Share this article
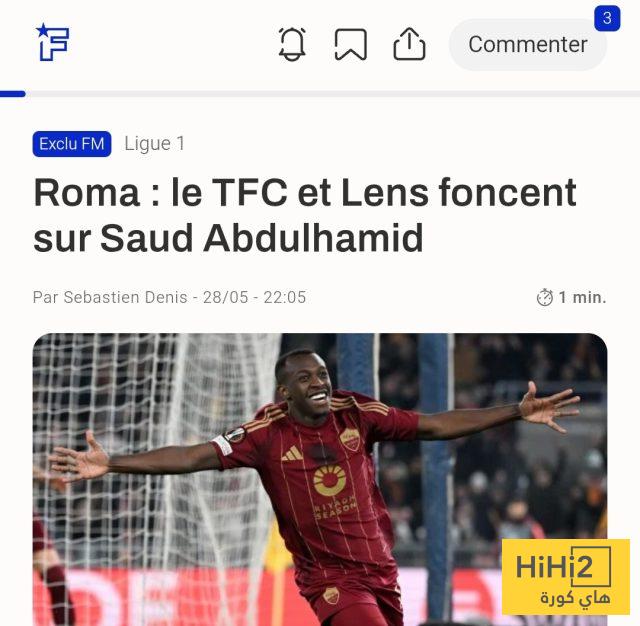The width and height of the screenshot is (640, 626). [409, 44]
